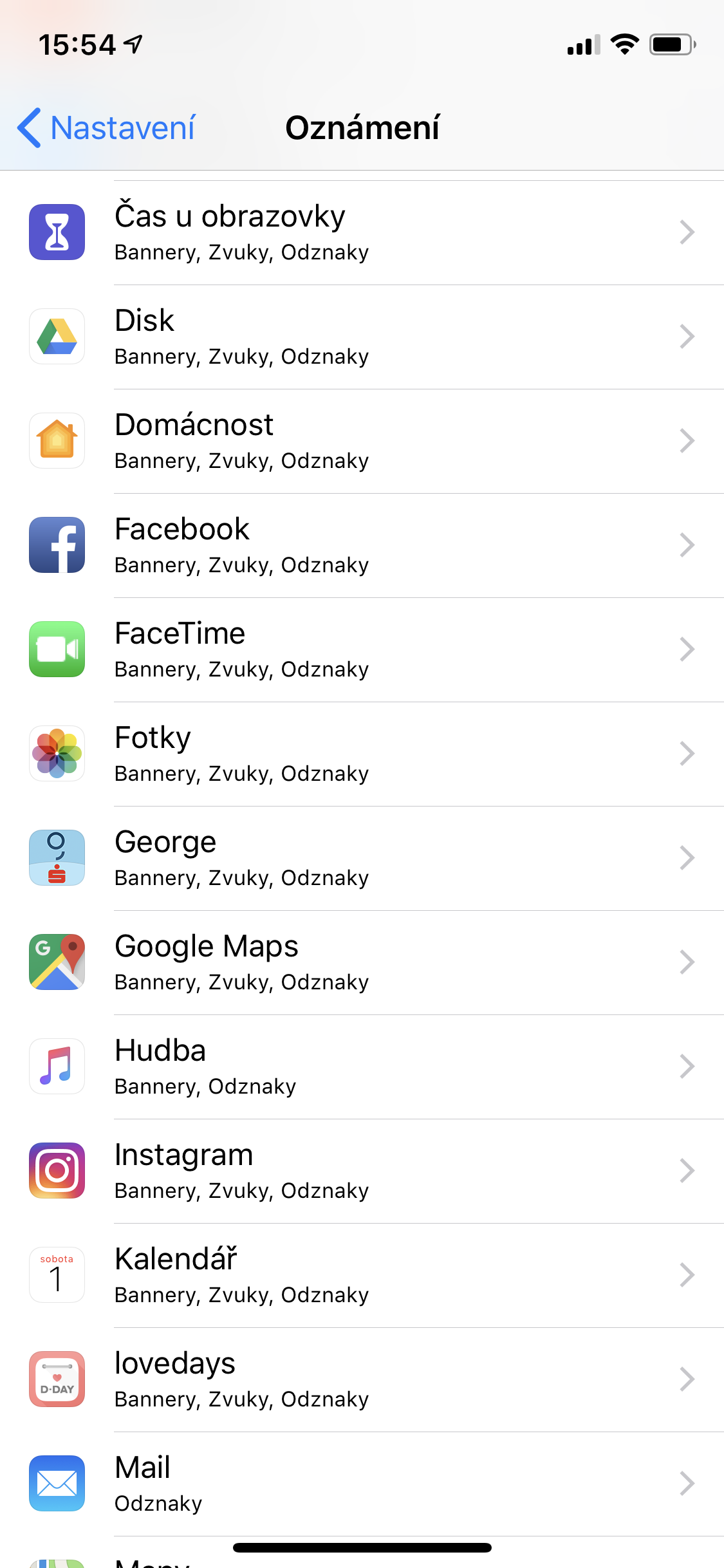
Task: Open Disk notification settings
Action: 362,337
